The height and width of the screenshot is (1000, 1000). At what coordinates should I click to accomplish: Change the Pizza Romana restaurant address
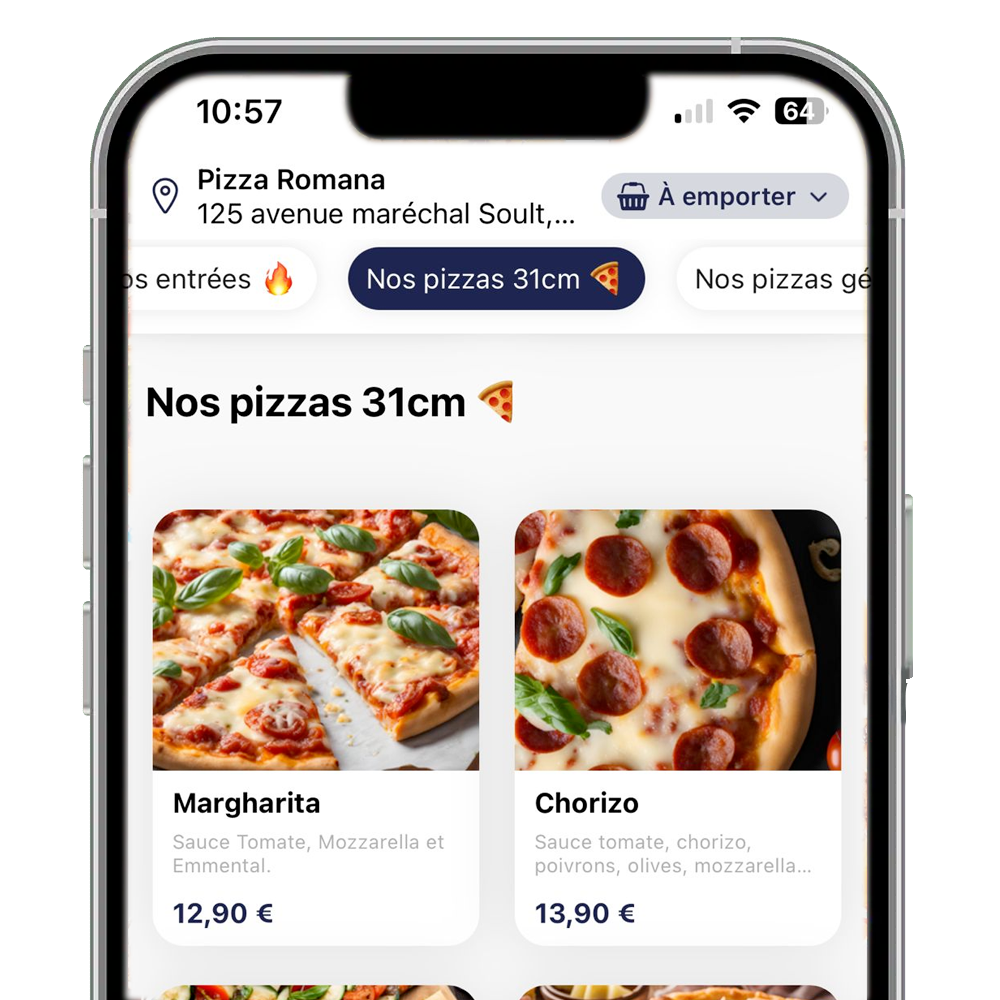(x=365, y=197)
